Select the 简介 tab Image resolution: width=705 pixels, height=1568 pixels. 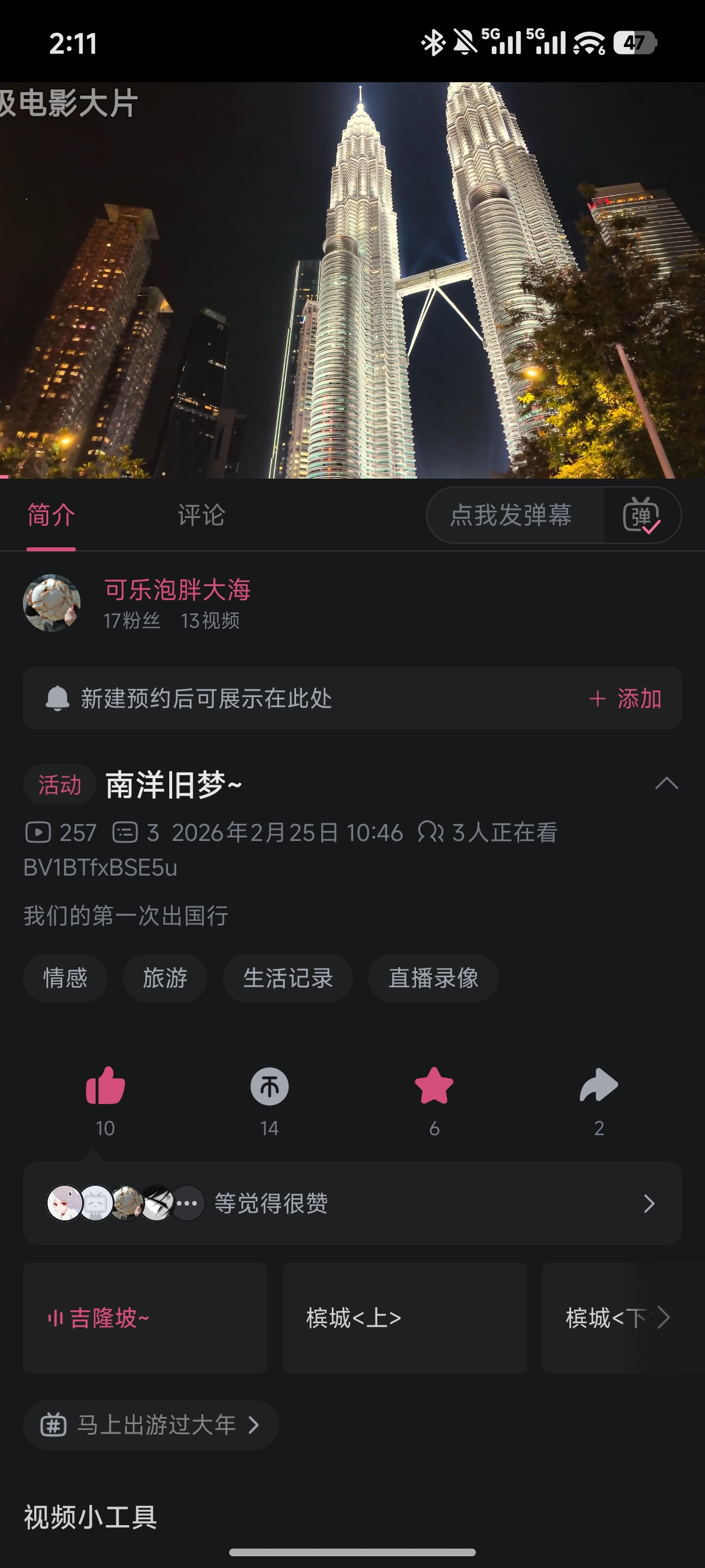[51, 515]
